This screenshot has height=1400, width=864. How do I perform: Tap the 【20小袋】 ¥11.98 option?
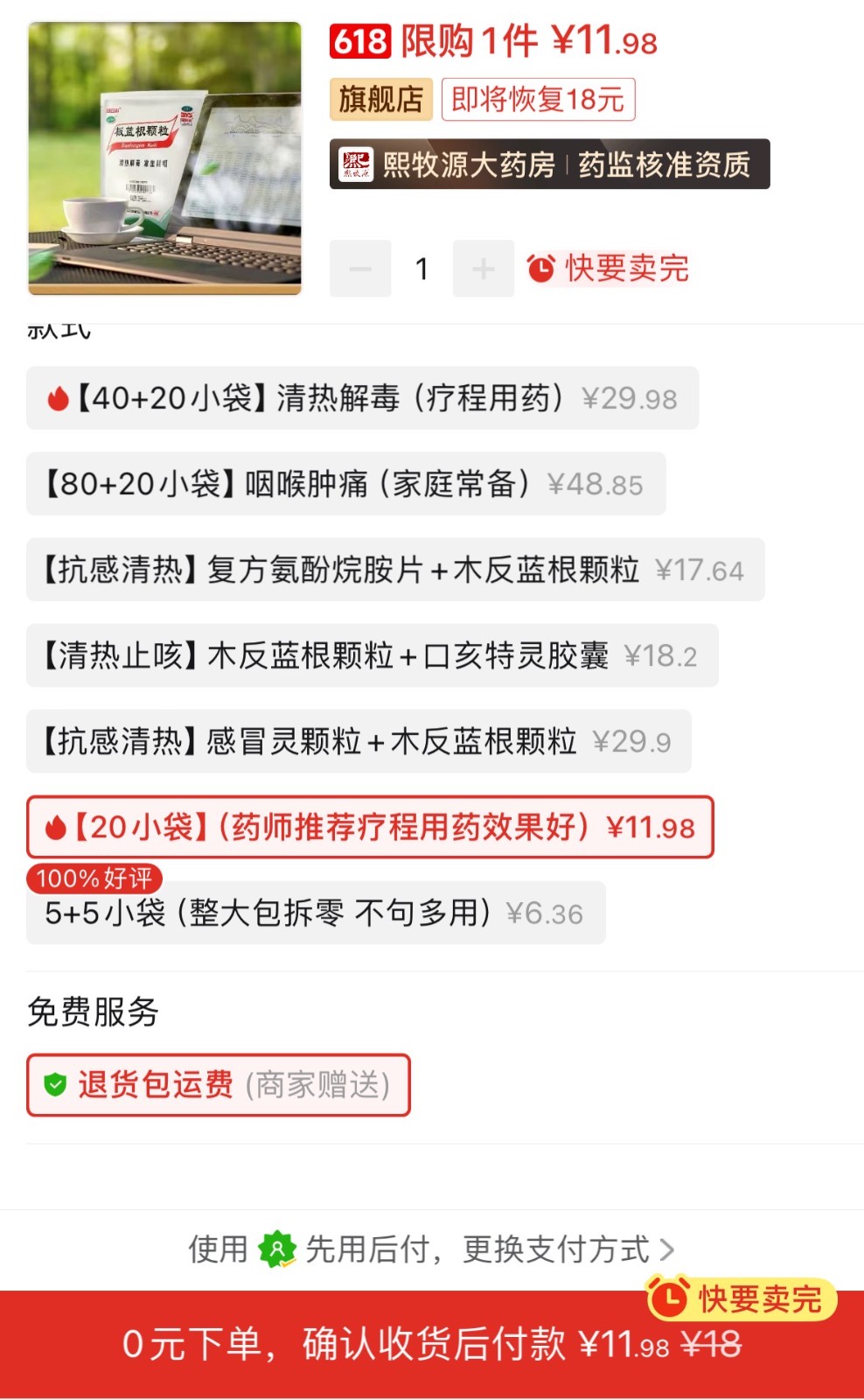click(x=370, y=827)
